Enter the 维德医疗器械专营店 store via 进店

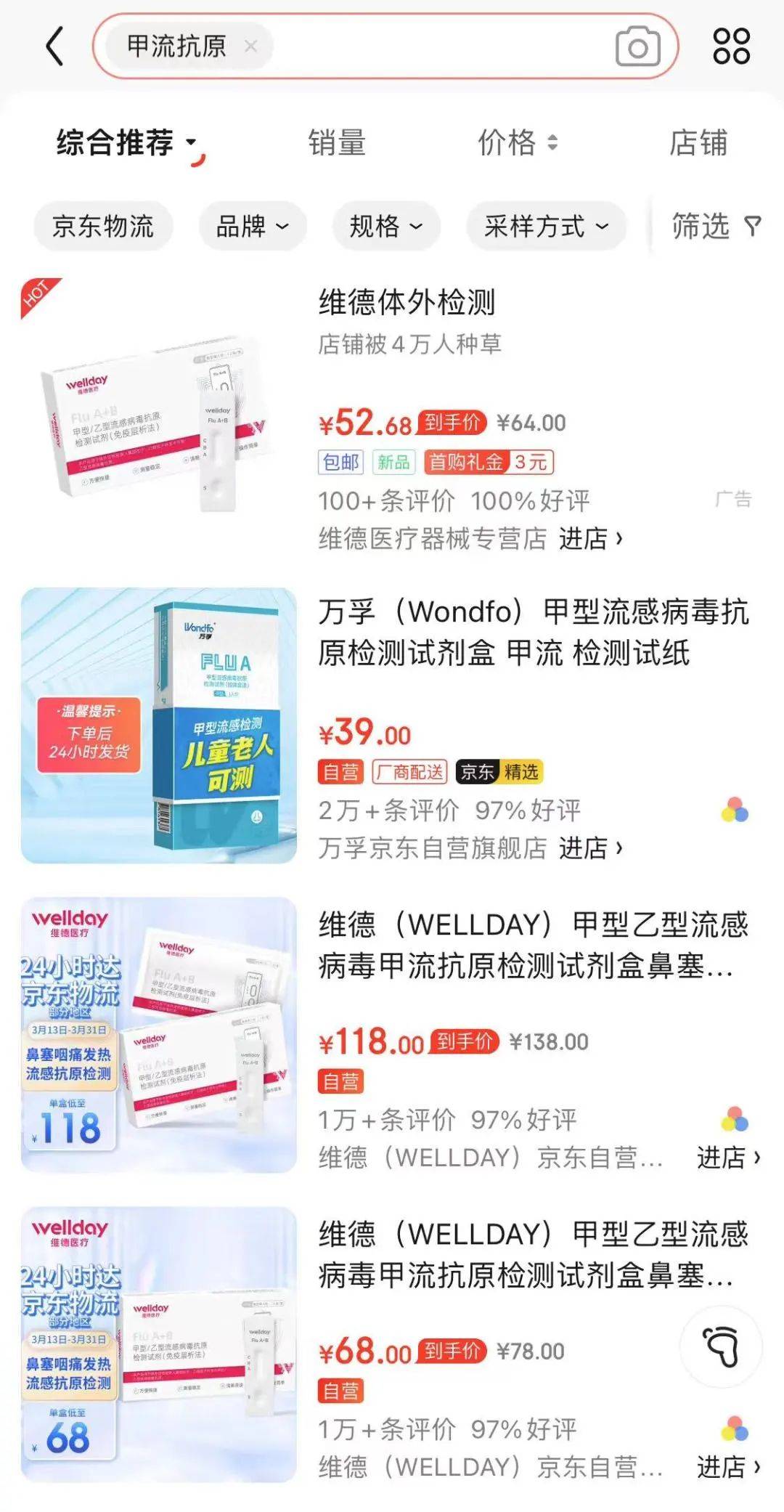tap(590, 539)
